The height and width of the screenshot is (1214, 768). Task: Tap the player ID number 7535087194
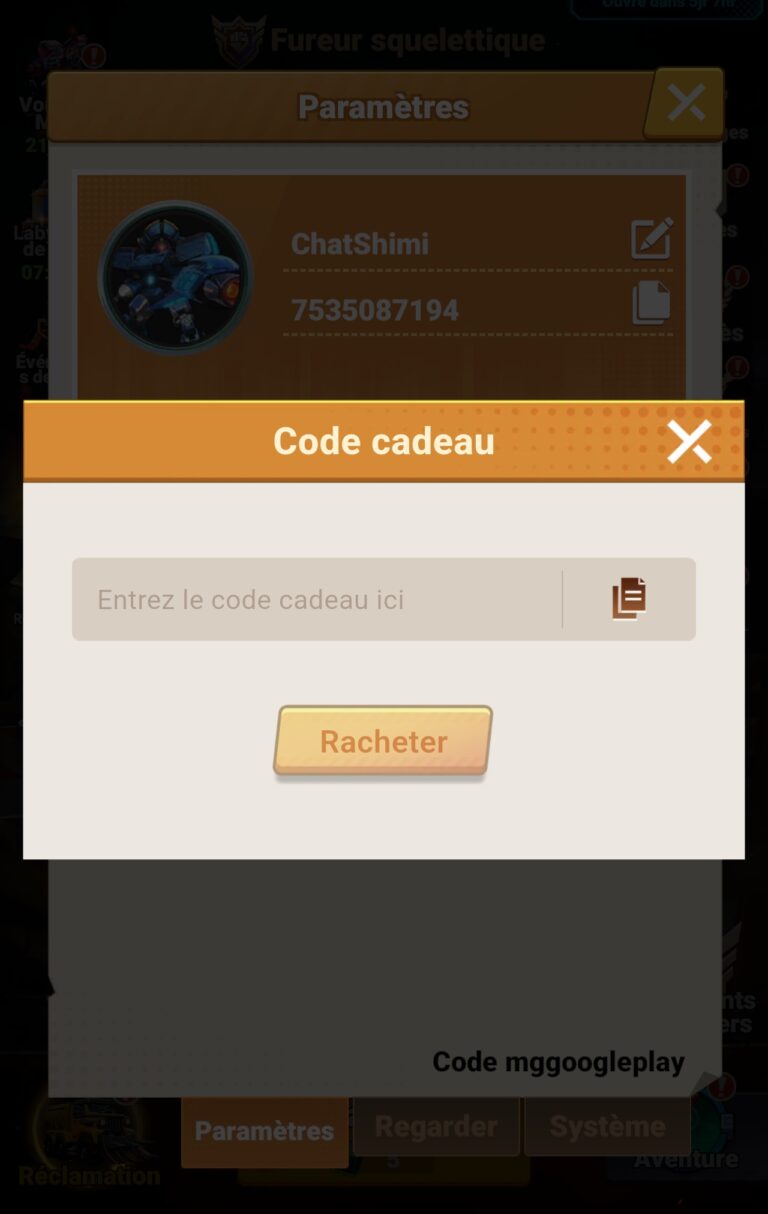point(373,308)
